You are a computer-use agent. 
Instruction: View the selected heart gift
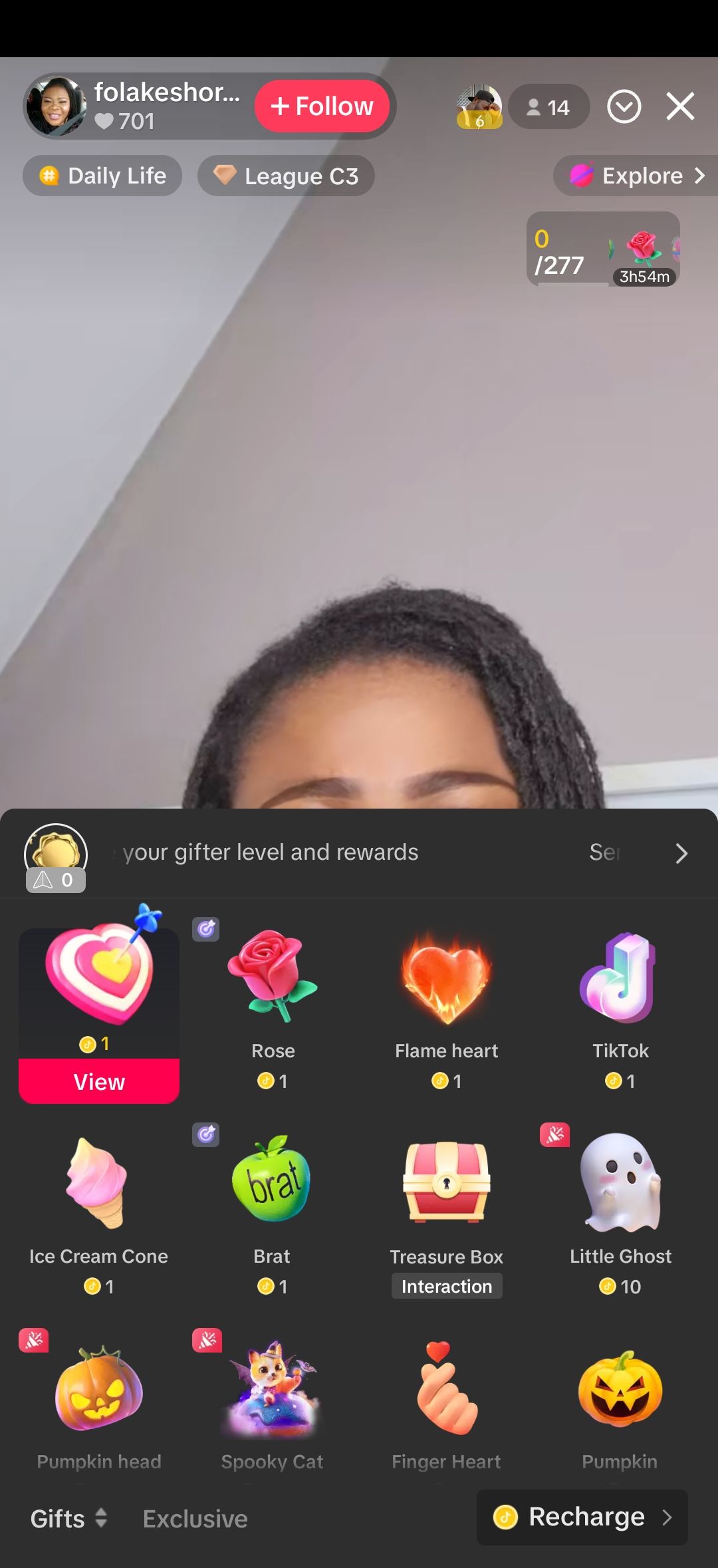(x=99, y=1081)
